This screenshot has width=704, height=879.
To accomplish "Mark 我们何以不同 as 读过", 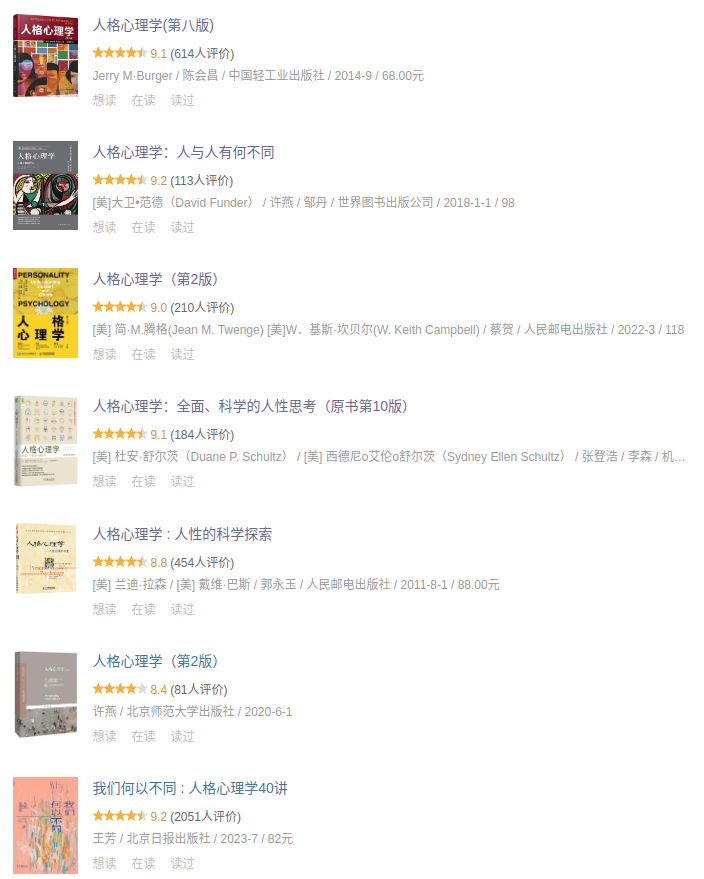I will 182,863.
